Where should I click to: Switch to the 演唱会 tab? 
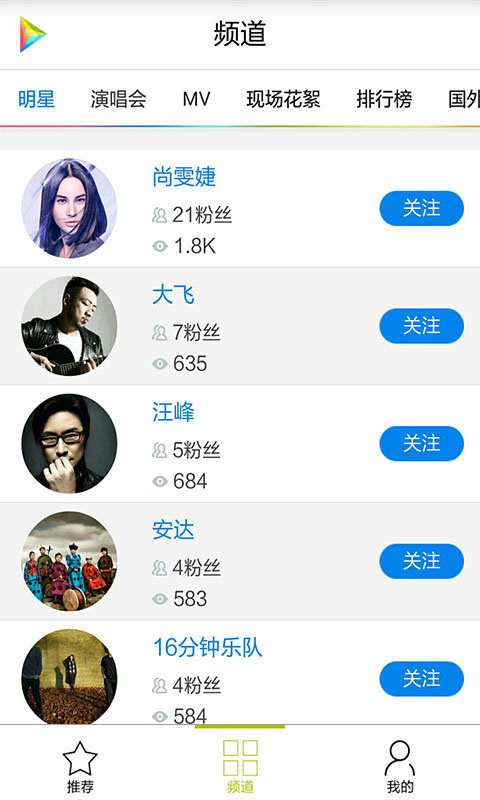point(118,99)
